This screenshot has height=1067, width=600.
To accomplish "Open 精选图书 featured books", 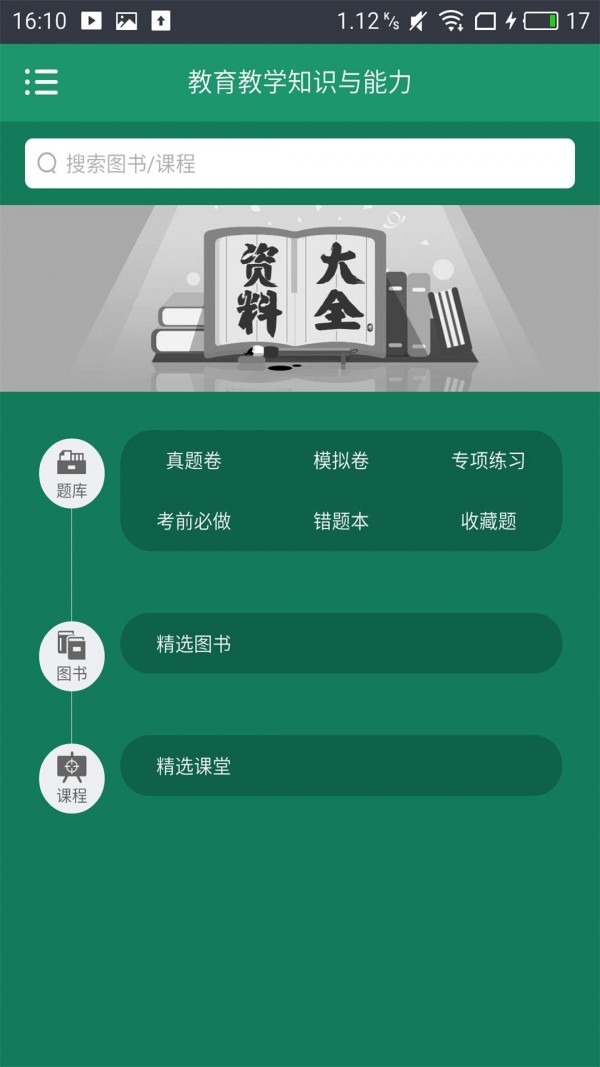I will (x=340, y=644).
